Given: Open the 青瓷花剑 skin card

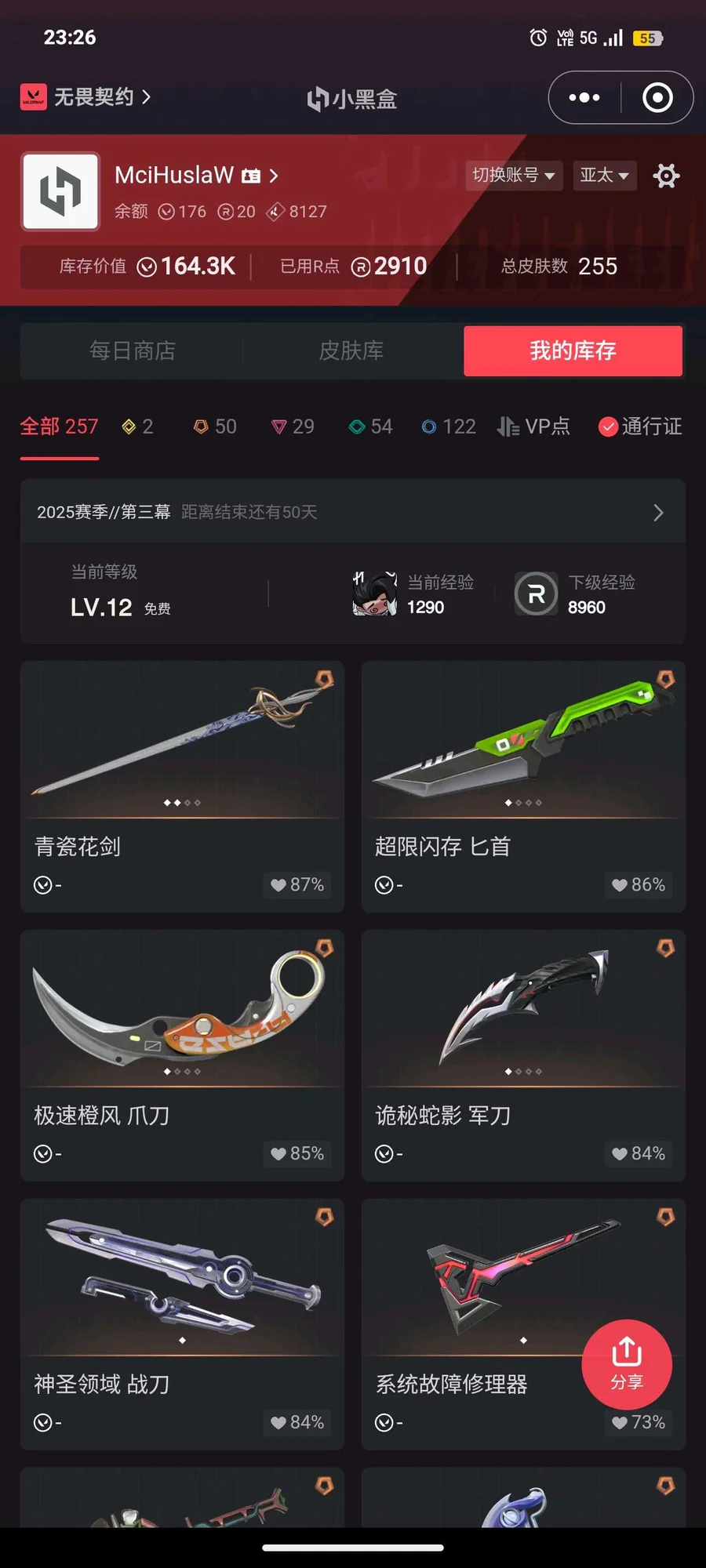Looking at the screenshot, I should pyautogui.click(x=182, y=787).
